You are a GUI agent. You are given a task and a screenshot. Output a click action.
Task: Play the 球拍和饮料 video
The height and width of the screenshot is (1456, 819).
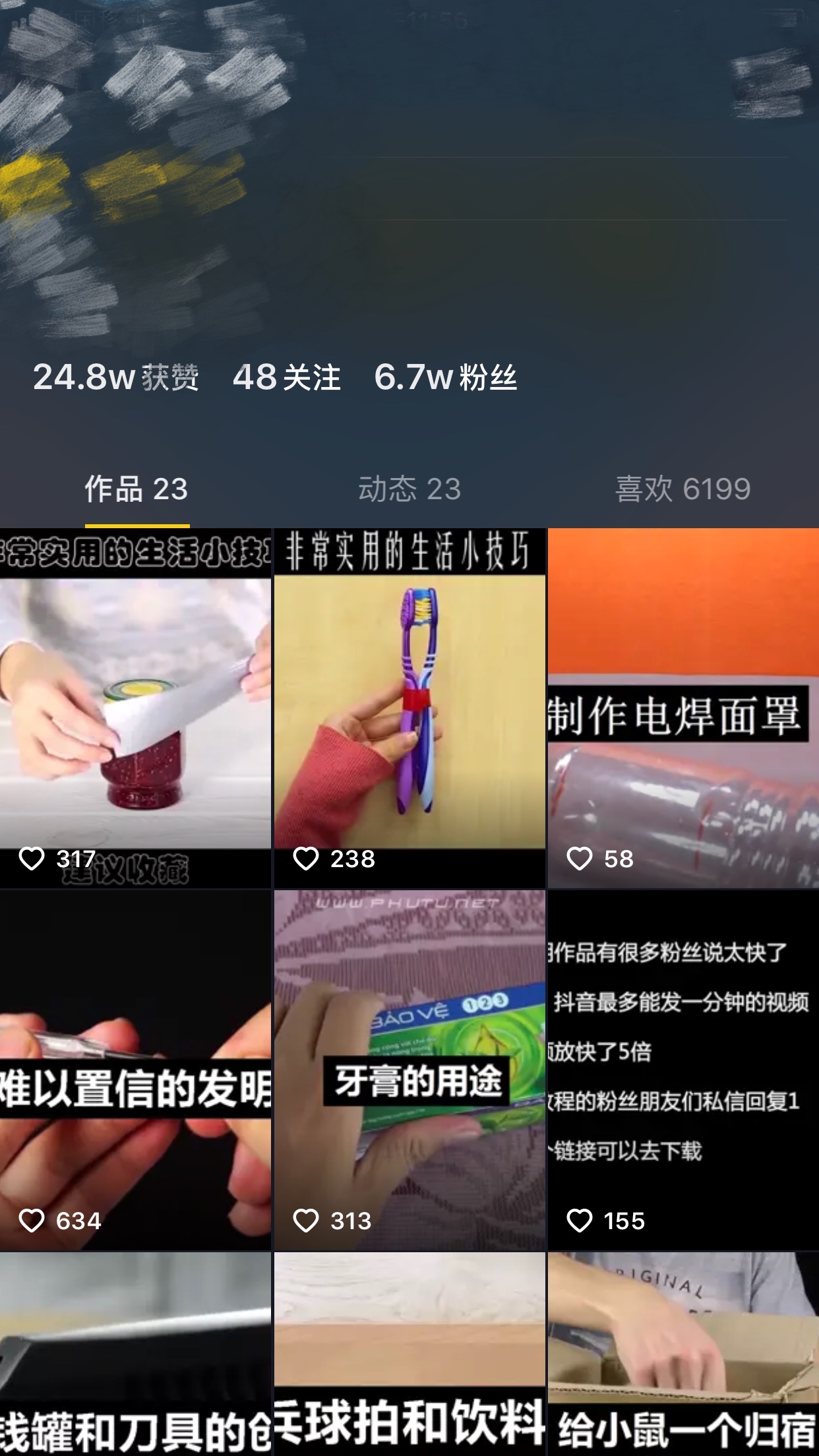[x=409, y=1355]
